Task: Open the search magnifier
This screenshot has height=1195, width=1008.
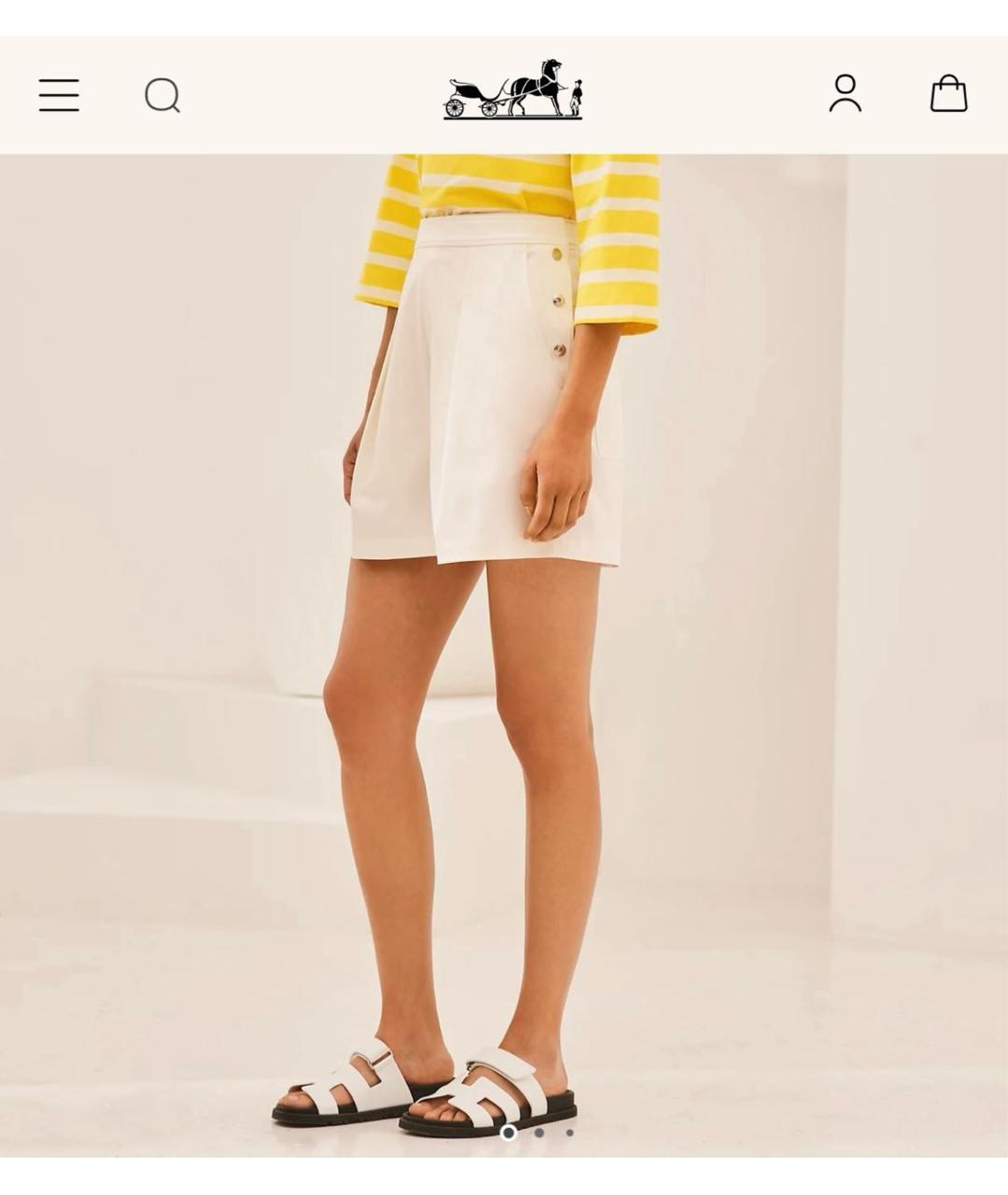Action: [x=162, y=95]
